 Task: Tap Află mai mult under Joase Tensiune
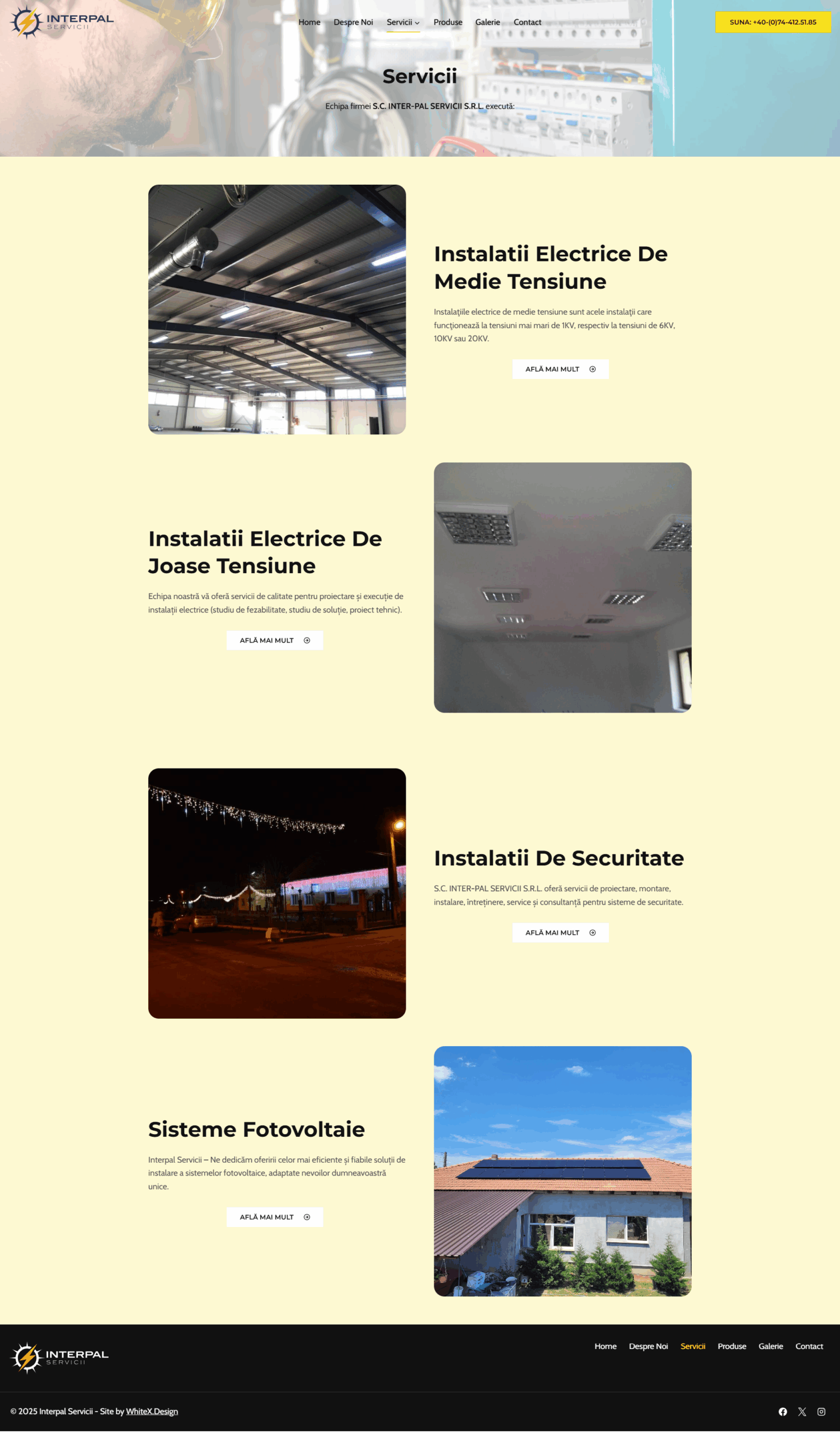[275, 640]
